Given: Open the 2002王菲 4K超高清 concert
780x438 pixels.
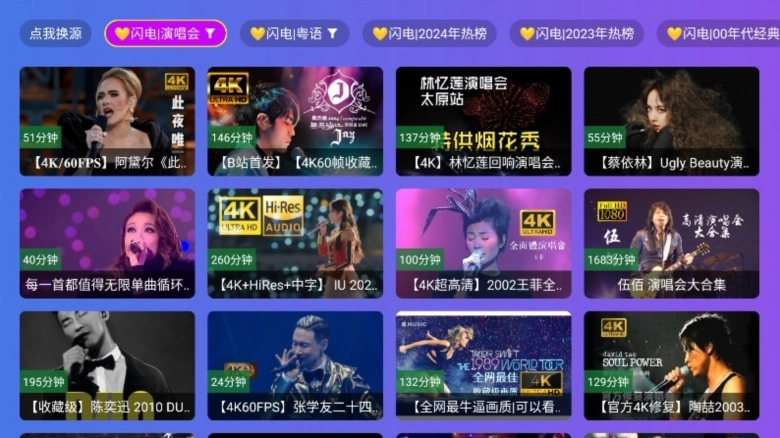Looking at the screenshot, I should pyautogui.click(x=483, y=243).
